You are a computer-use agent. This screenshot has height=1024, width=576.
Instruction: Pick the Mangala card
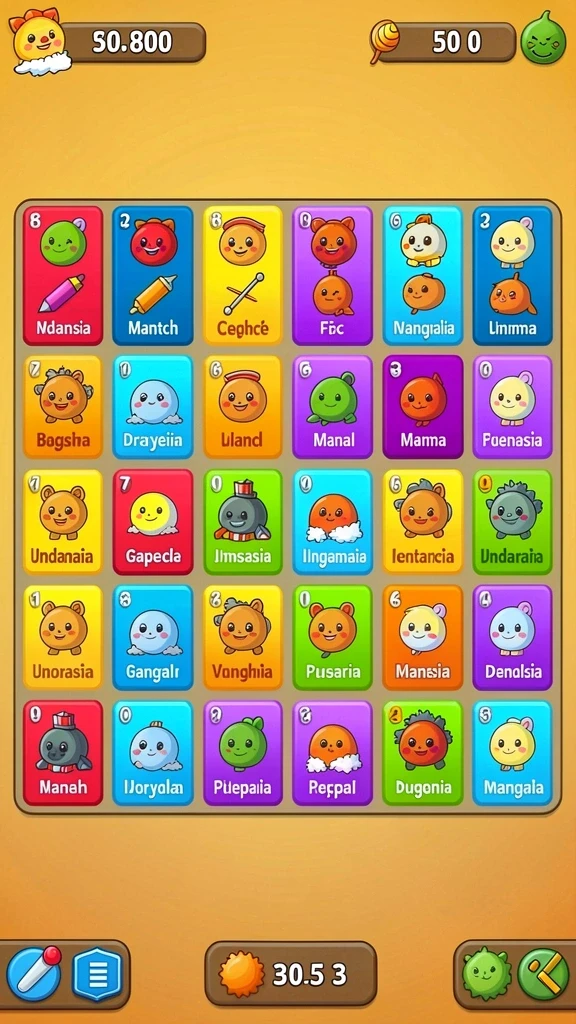coord(513,752)
